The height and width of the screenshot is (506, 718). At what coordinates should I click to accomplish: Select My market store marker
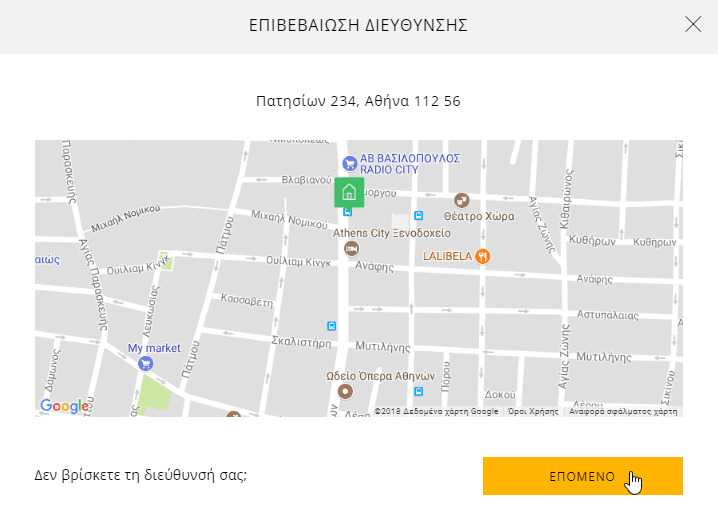(x=146, y=364)
